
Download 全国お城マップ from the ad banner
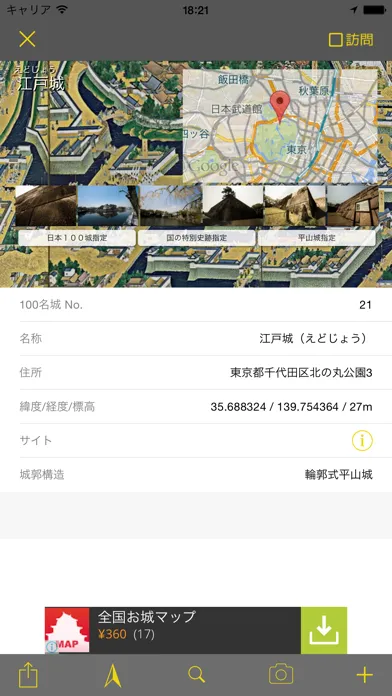point(324,630)
